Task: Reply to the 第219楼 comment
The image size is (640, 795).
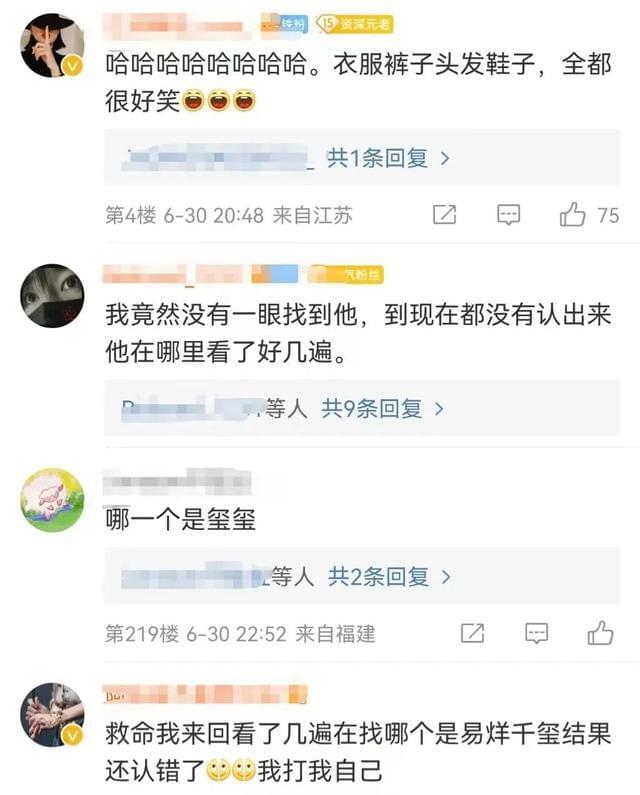Action: [537, 633]
